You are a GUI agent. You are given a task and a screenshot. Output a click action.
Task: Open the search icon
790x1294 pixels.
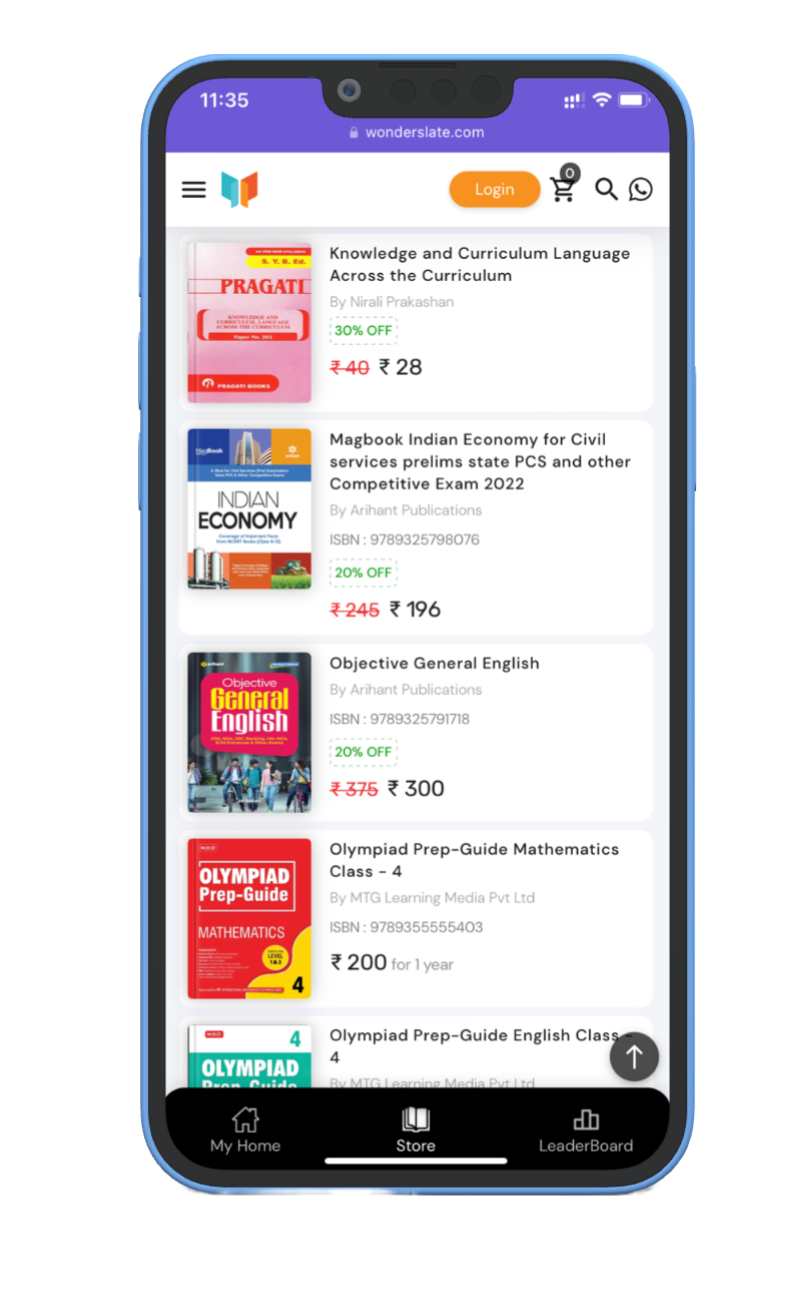click(x=606, y=189)
